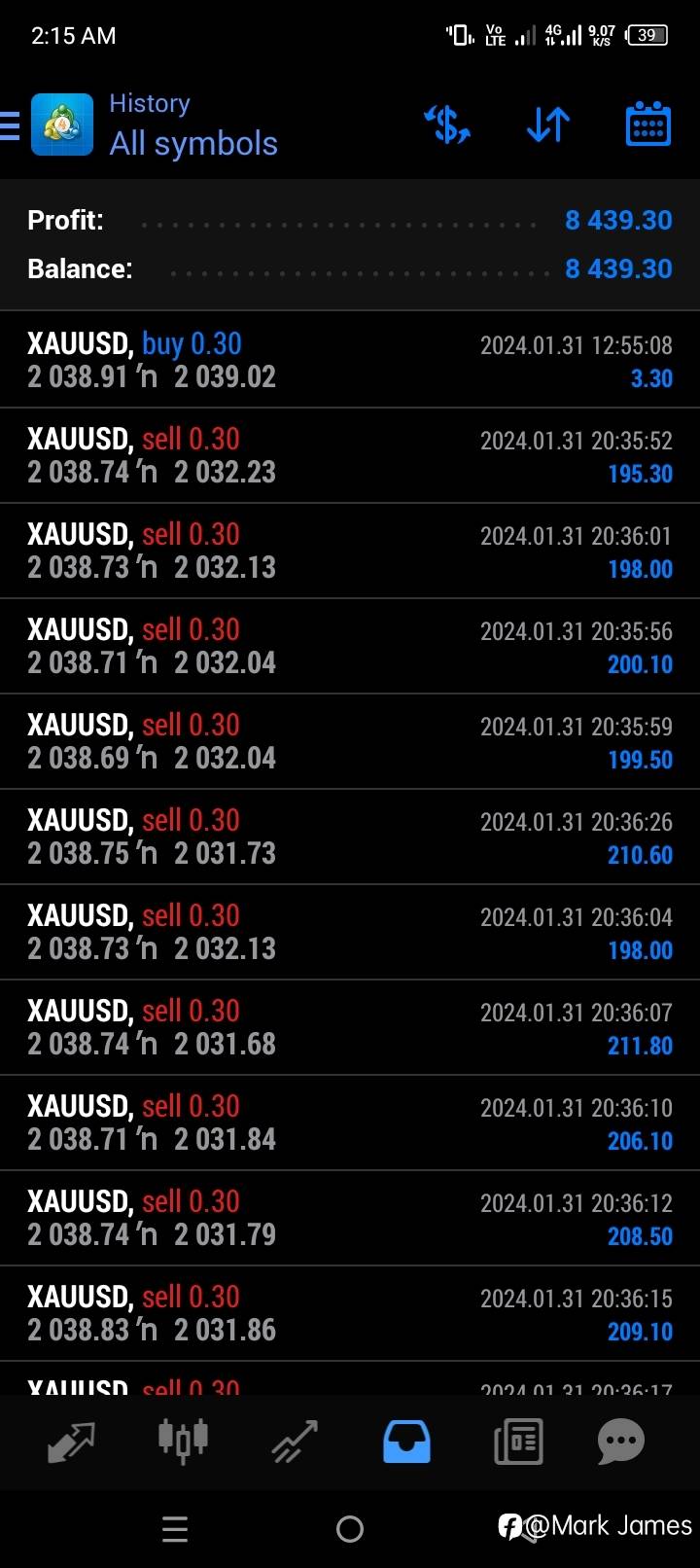Select the sell trade with 210.60 profit
Viewport: 700px width, 1568px height.
tap(350, 837)
